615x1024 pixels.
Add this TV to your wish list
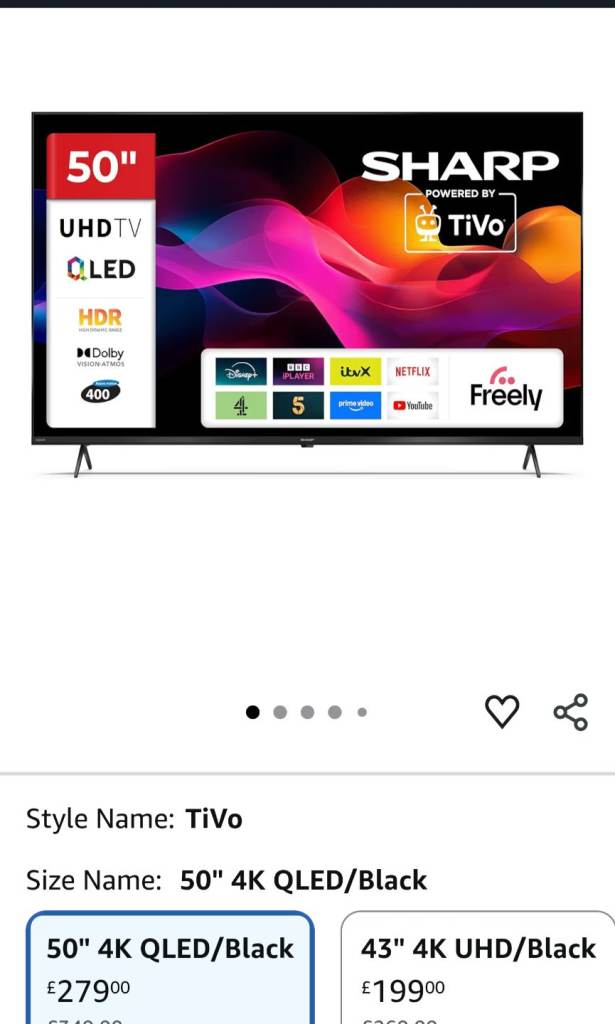tap(502, 712)
